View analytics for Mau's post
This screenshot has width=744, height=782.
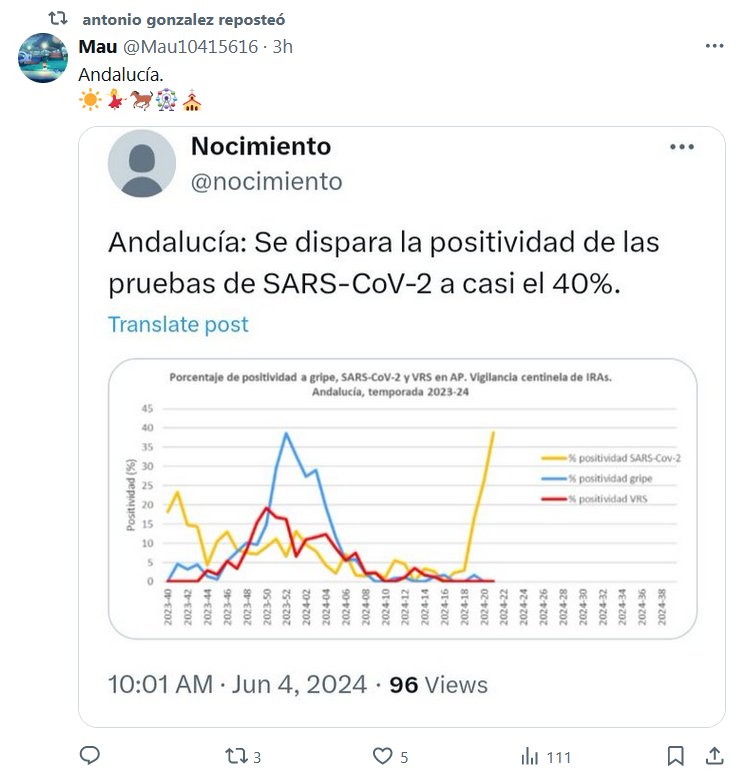click(530, 756)
